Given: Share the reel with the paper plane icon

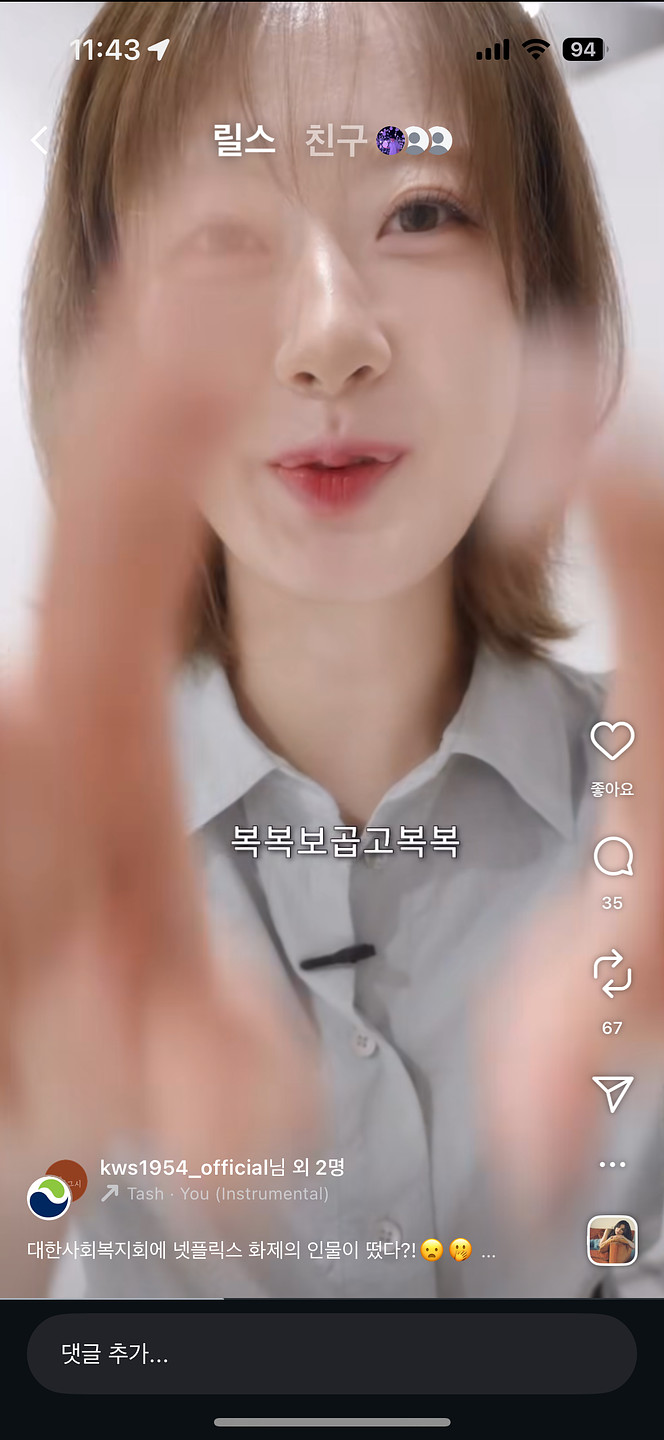Looking at the screenshot, I should click(612, 1094).
